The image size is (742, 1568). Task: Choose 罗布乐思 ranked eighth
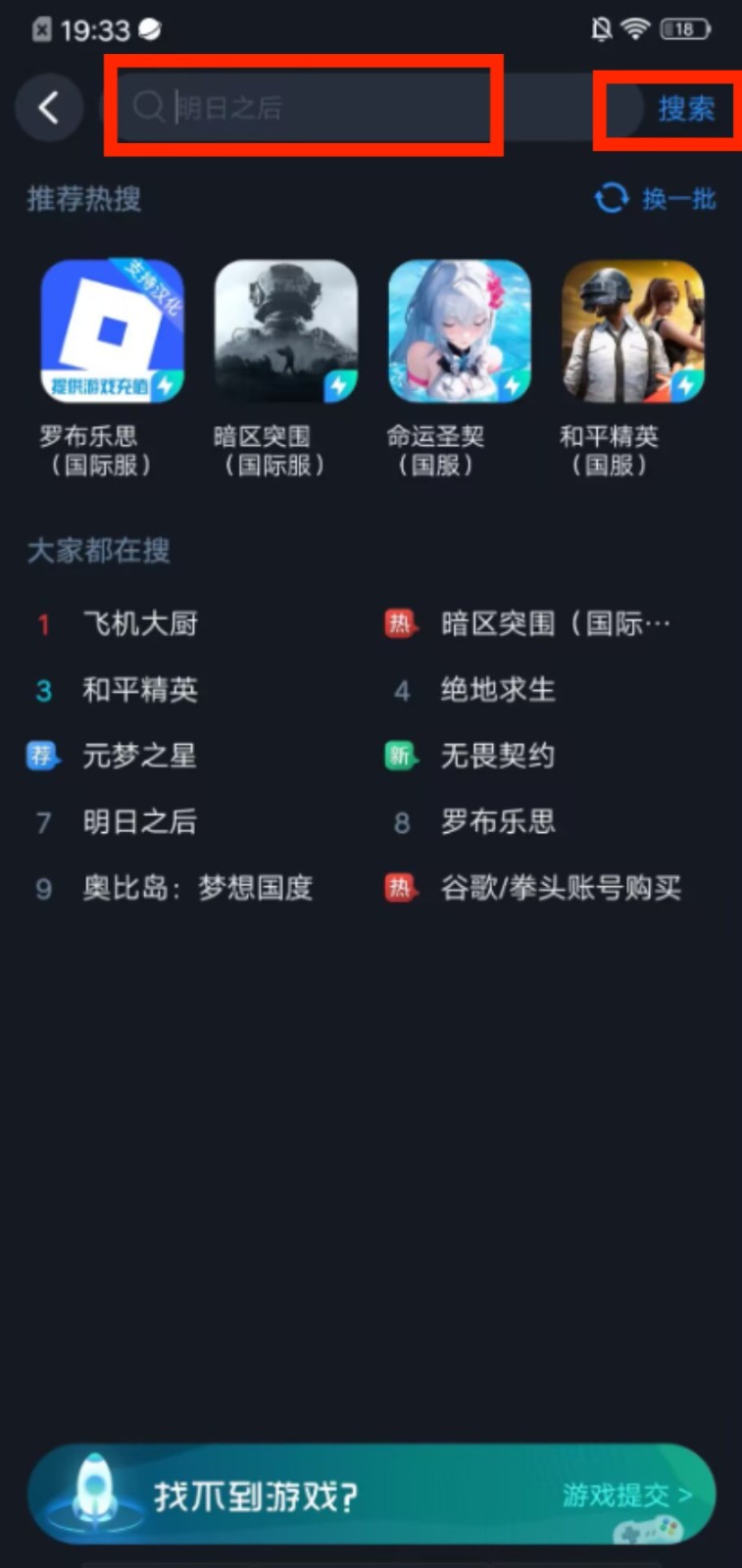click(497, 821)
